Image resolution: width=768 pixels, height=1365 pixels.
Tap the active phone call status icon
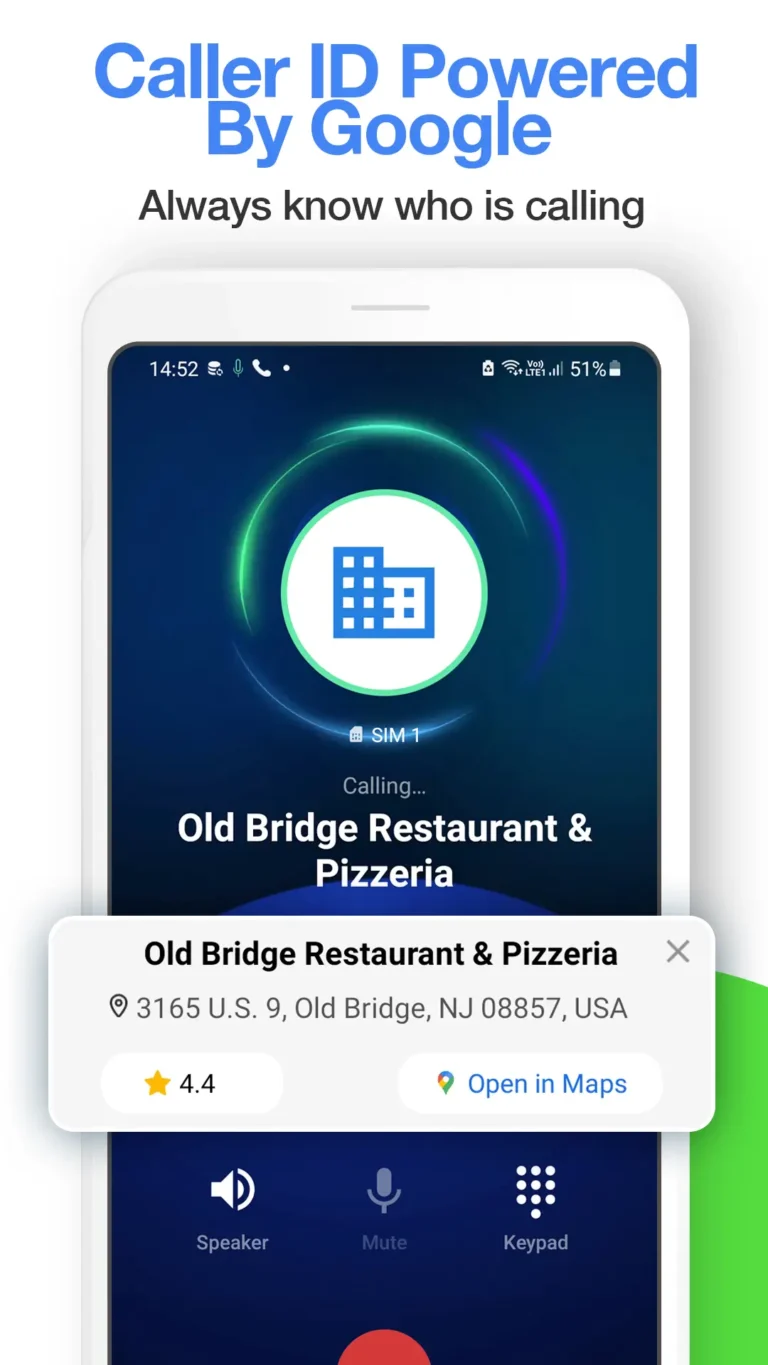[263, 368]
